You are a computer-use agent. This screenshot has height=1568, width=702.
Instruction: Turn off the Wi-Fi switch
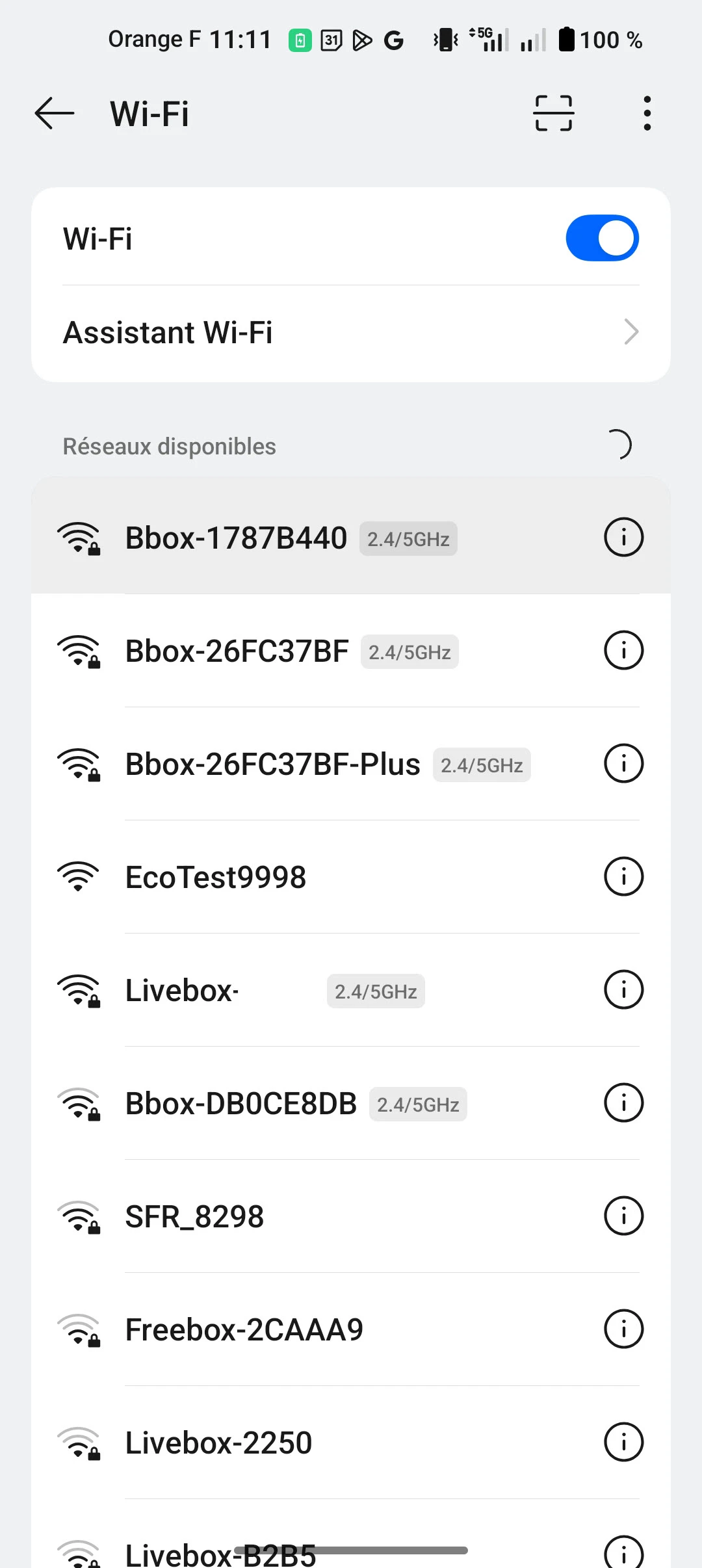click(x=602, y=239)
